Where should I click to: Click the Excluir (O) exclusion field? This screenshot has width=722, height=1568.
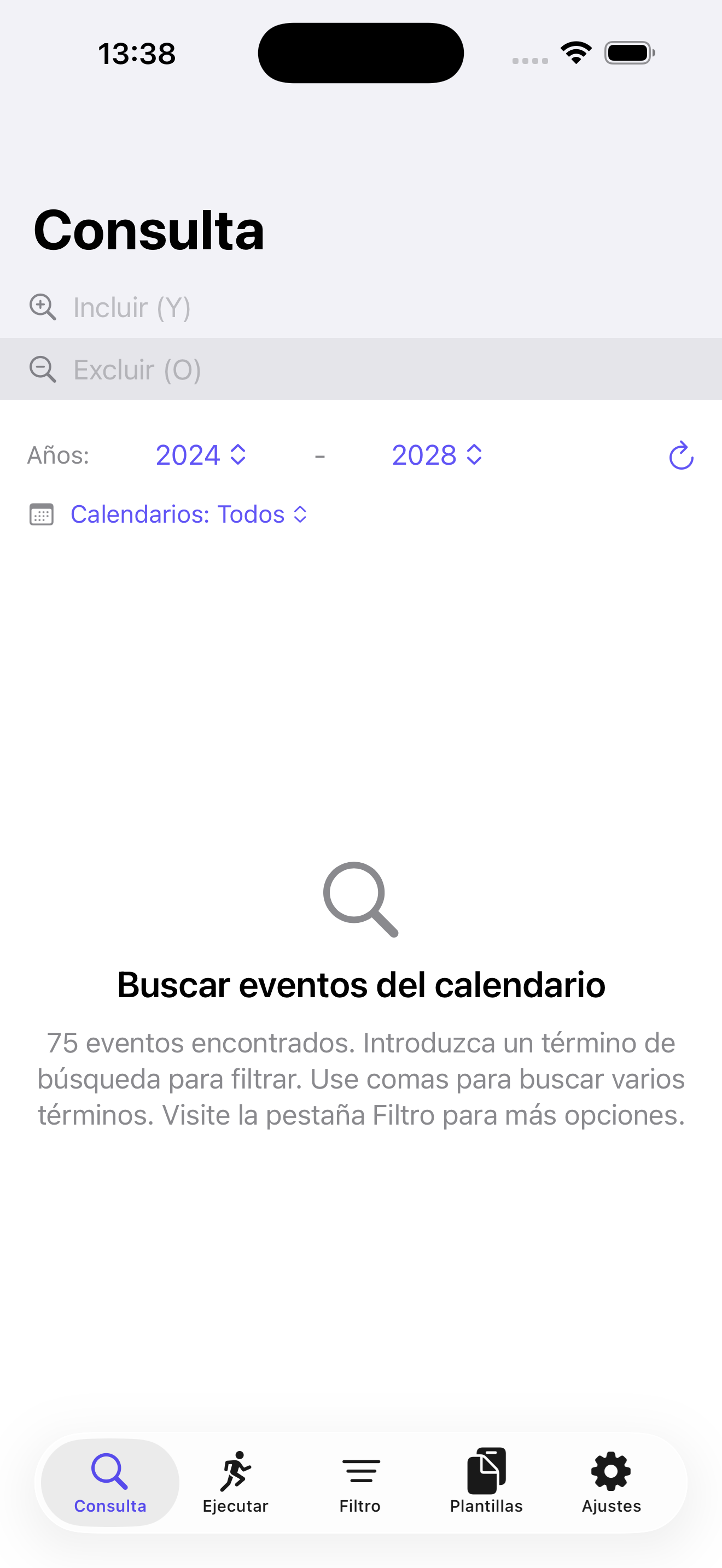pyautogui.click(x=243, y=369)
